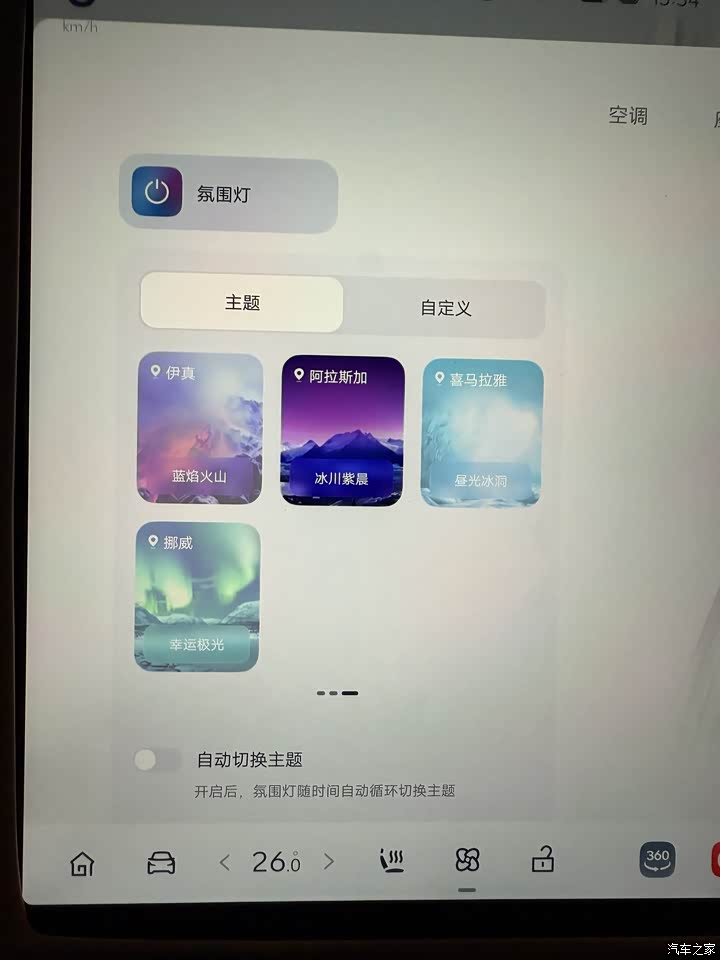Tap the theme page indicator dots

[337, 692]
